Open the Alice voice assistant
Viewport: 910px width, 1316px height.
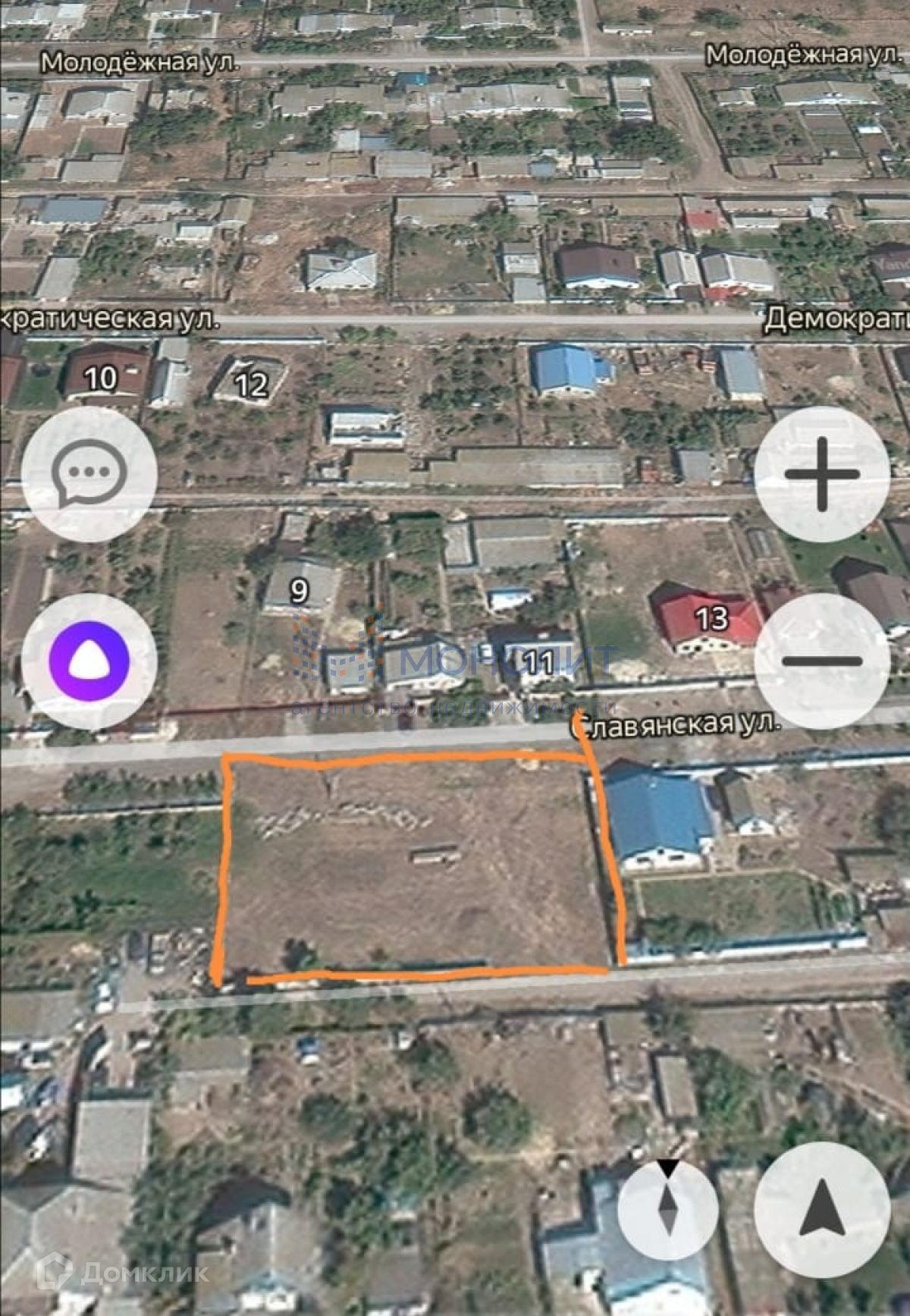(x=89, y=661)
